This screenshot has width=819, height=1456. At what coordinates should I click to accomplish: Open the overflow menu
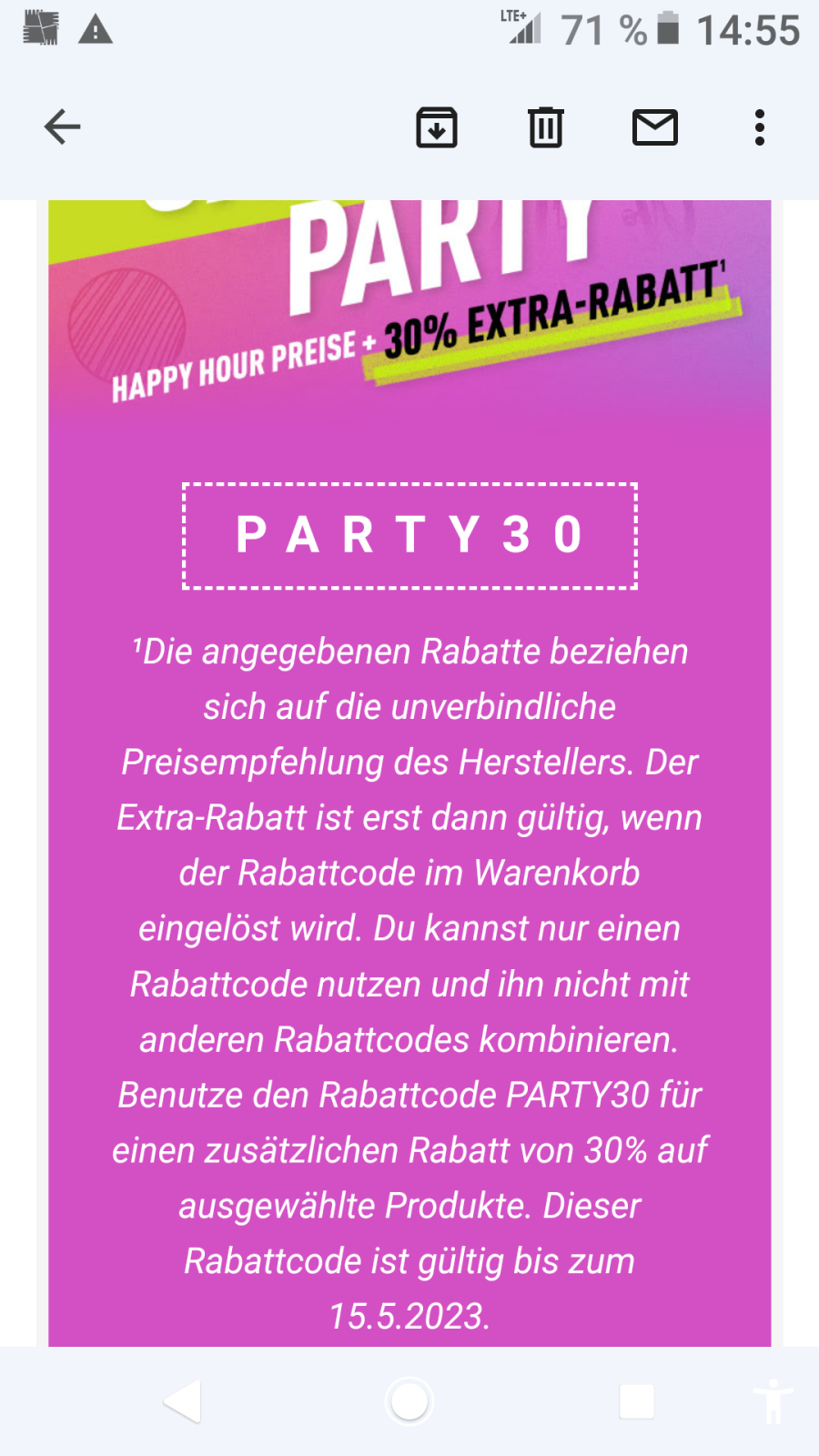760,127
